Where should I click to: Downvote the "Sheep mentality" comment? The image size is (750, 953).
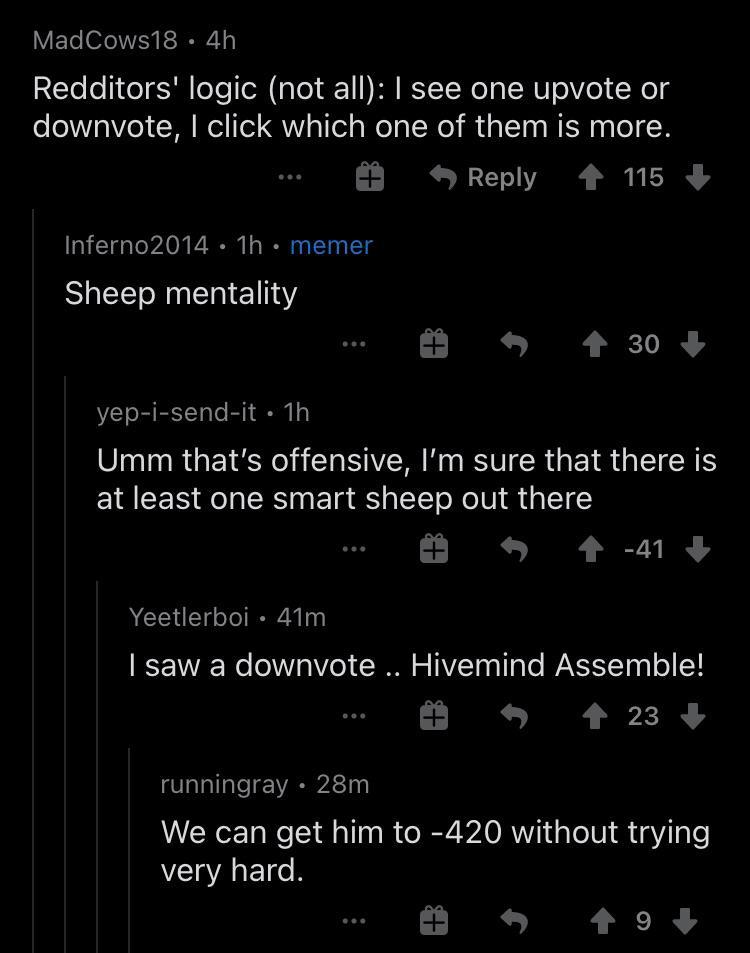pyautogui.click(x=692, y=344)
